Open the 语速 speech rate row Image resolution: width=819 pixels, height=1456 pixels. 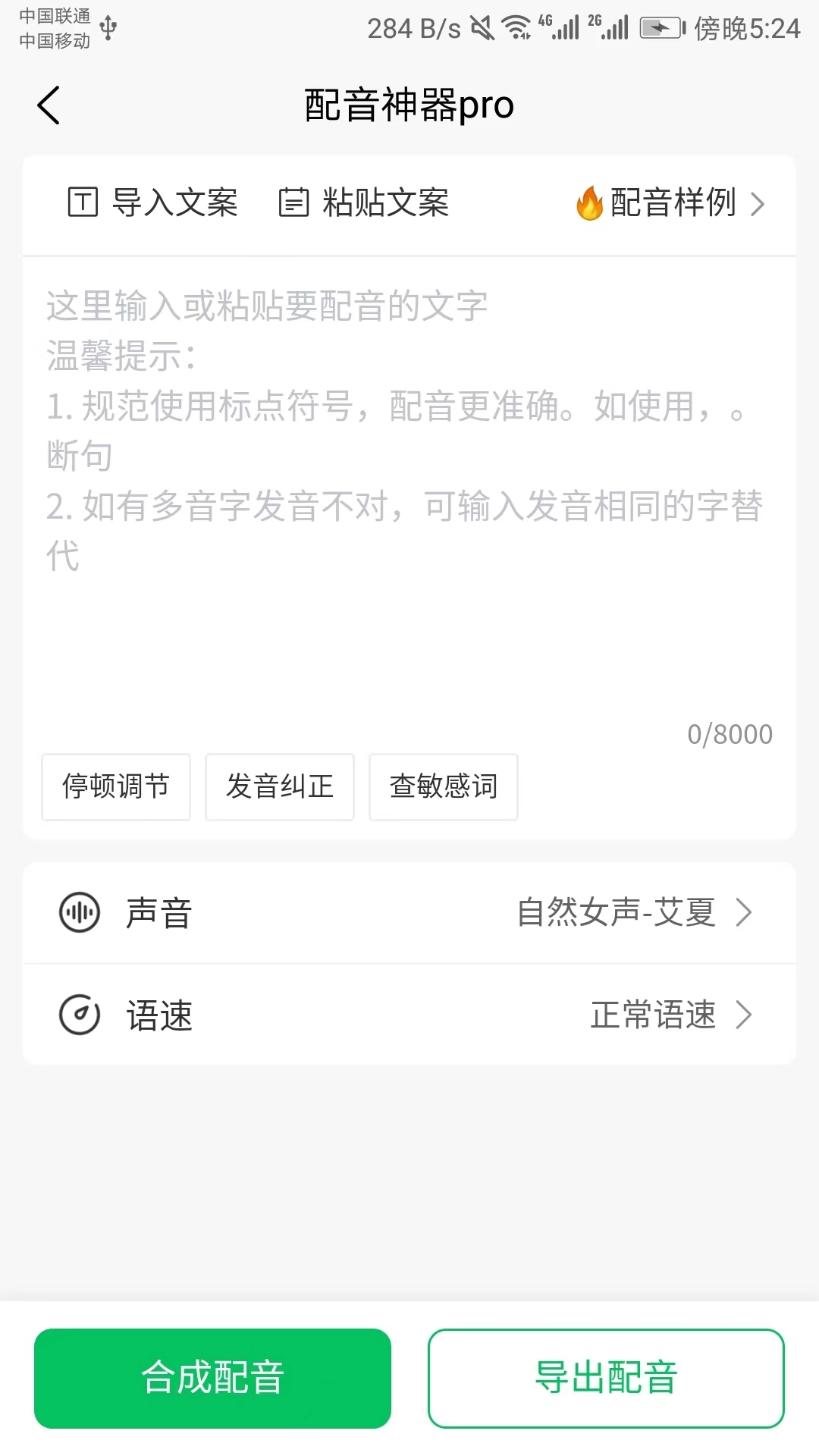[x=409, y=1014]
